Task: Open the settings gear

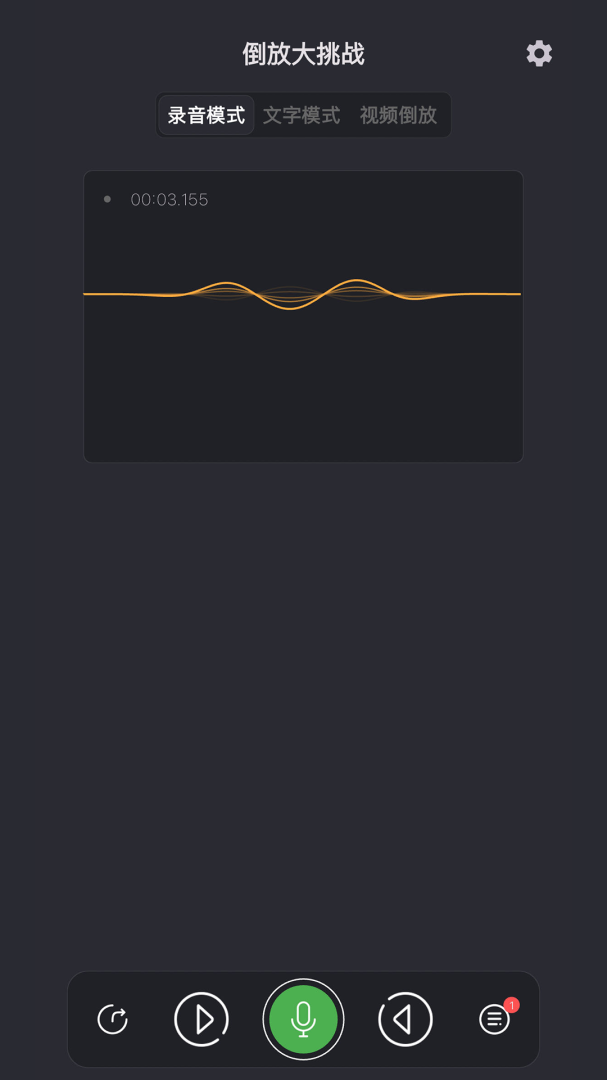Action: (539, 54)
